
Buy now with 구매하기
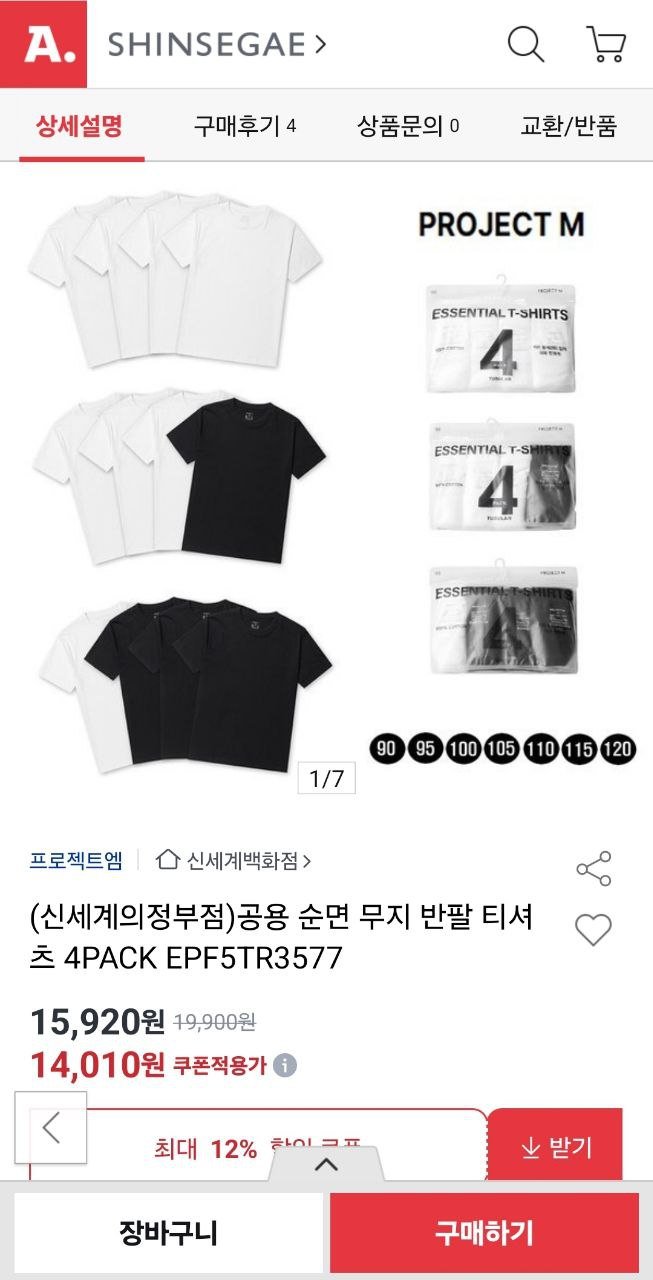(x=484, y=1232)
